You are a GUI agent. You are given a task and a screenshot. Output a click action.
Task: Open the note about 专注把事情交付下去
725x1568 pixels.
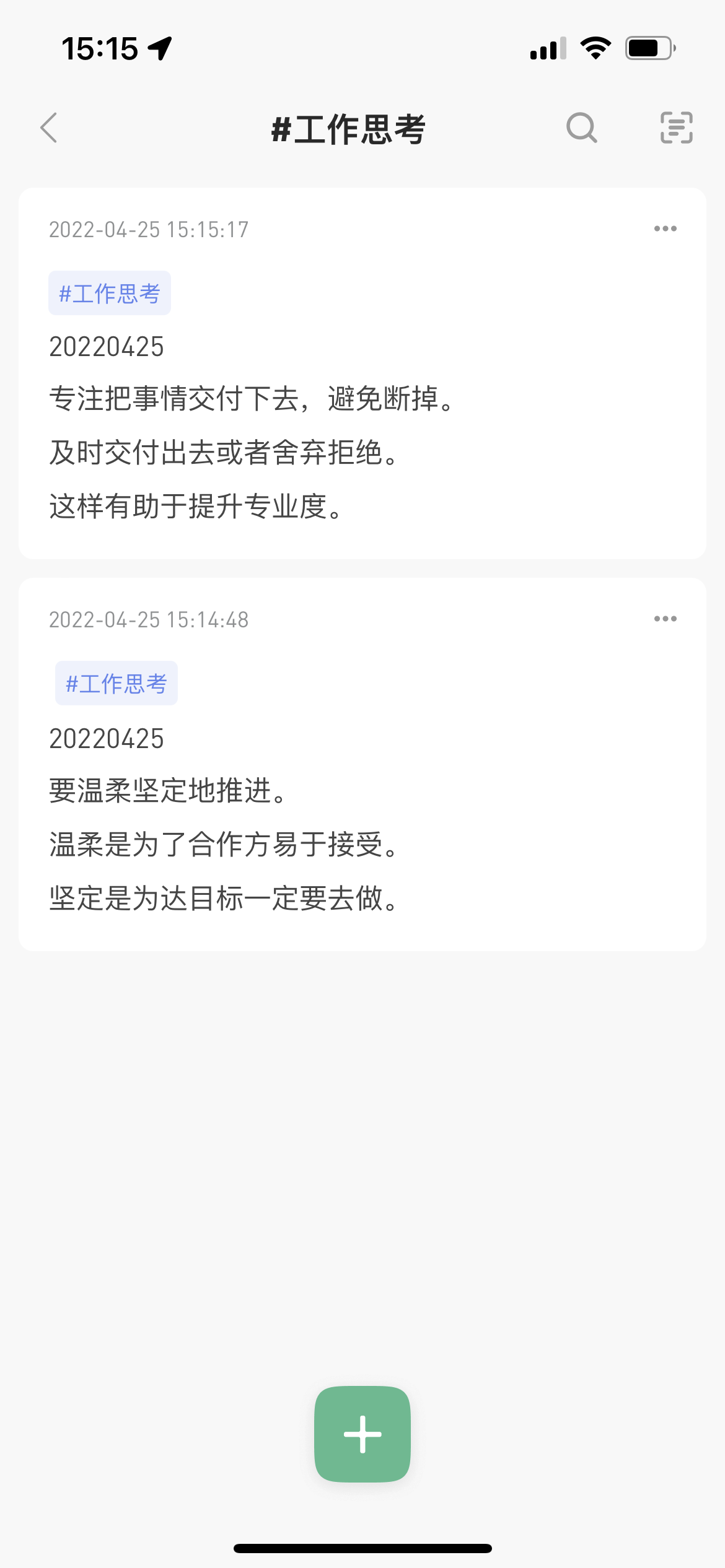tap(362, 373)
